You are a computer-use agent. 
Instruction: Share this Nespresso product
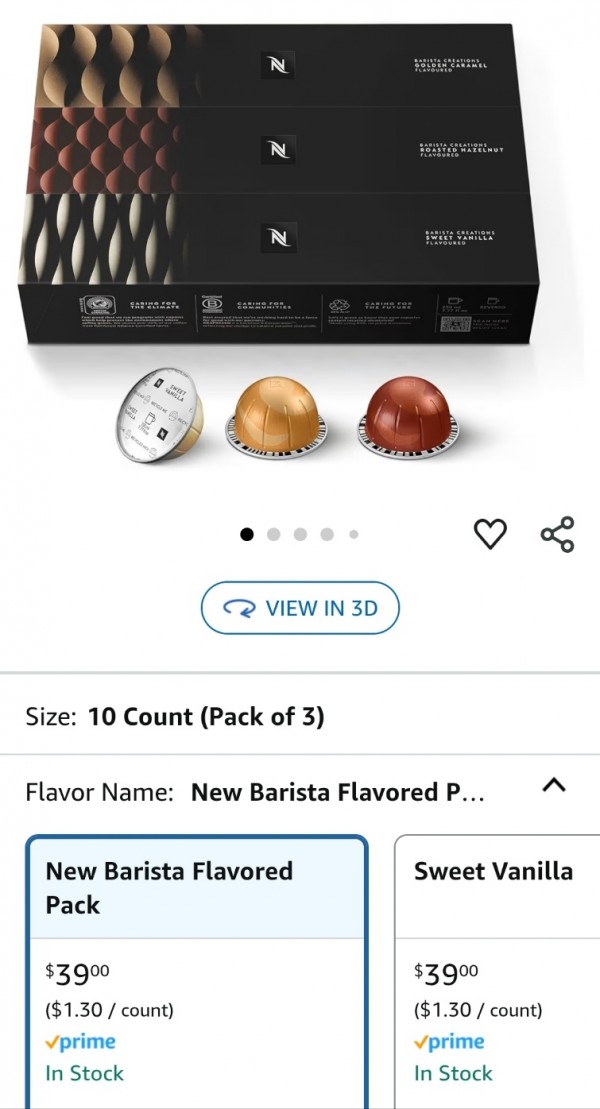557,534
